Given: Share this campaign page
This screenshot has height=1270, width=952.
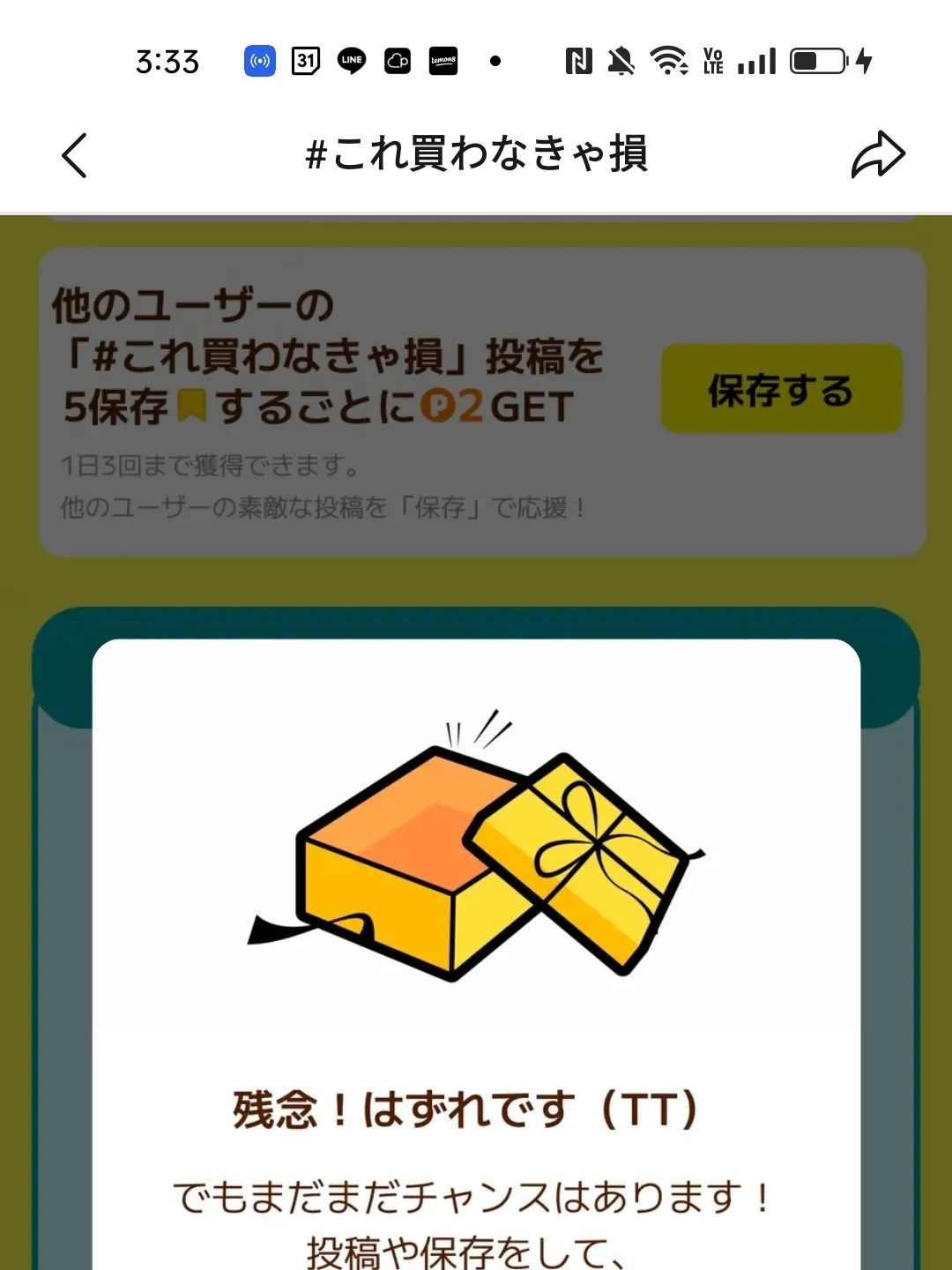Looking at the screenshot, I should point(877,155).
